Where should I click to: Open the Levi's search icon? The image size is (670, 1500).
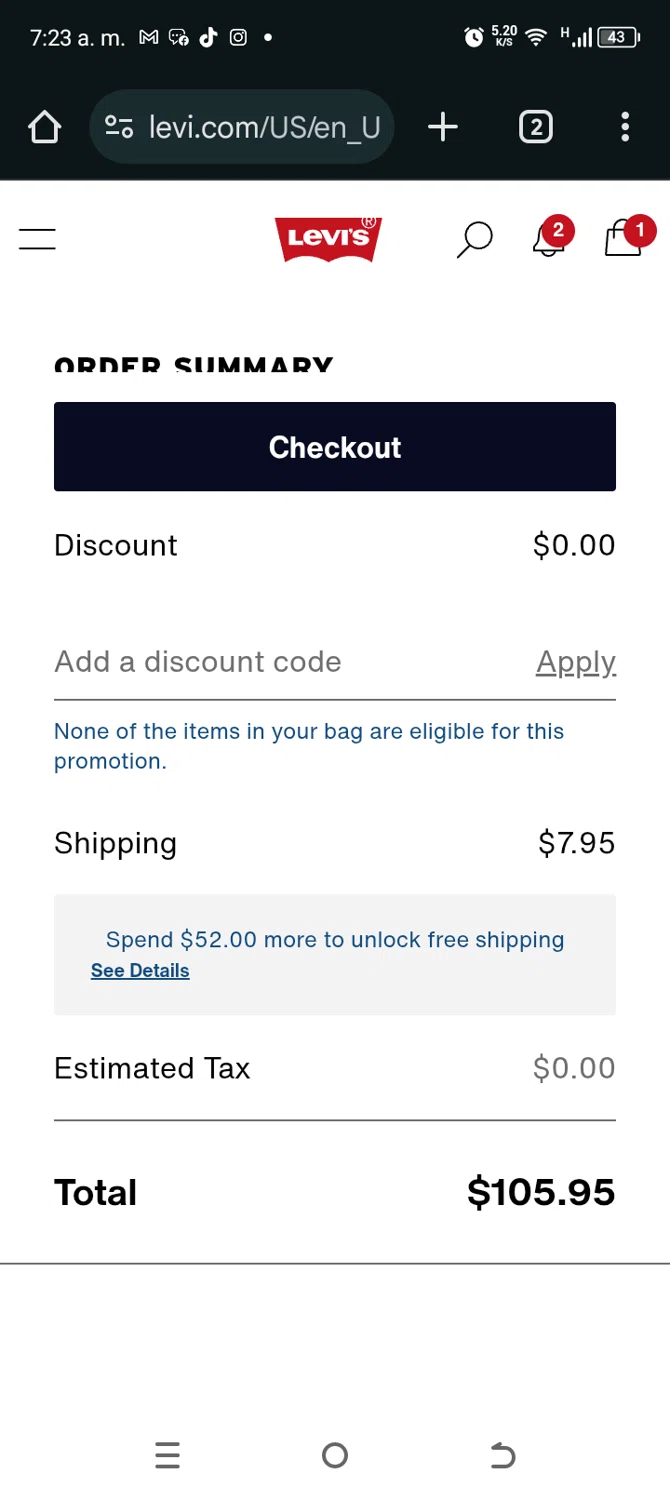tap(475, 239)
